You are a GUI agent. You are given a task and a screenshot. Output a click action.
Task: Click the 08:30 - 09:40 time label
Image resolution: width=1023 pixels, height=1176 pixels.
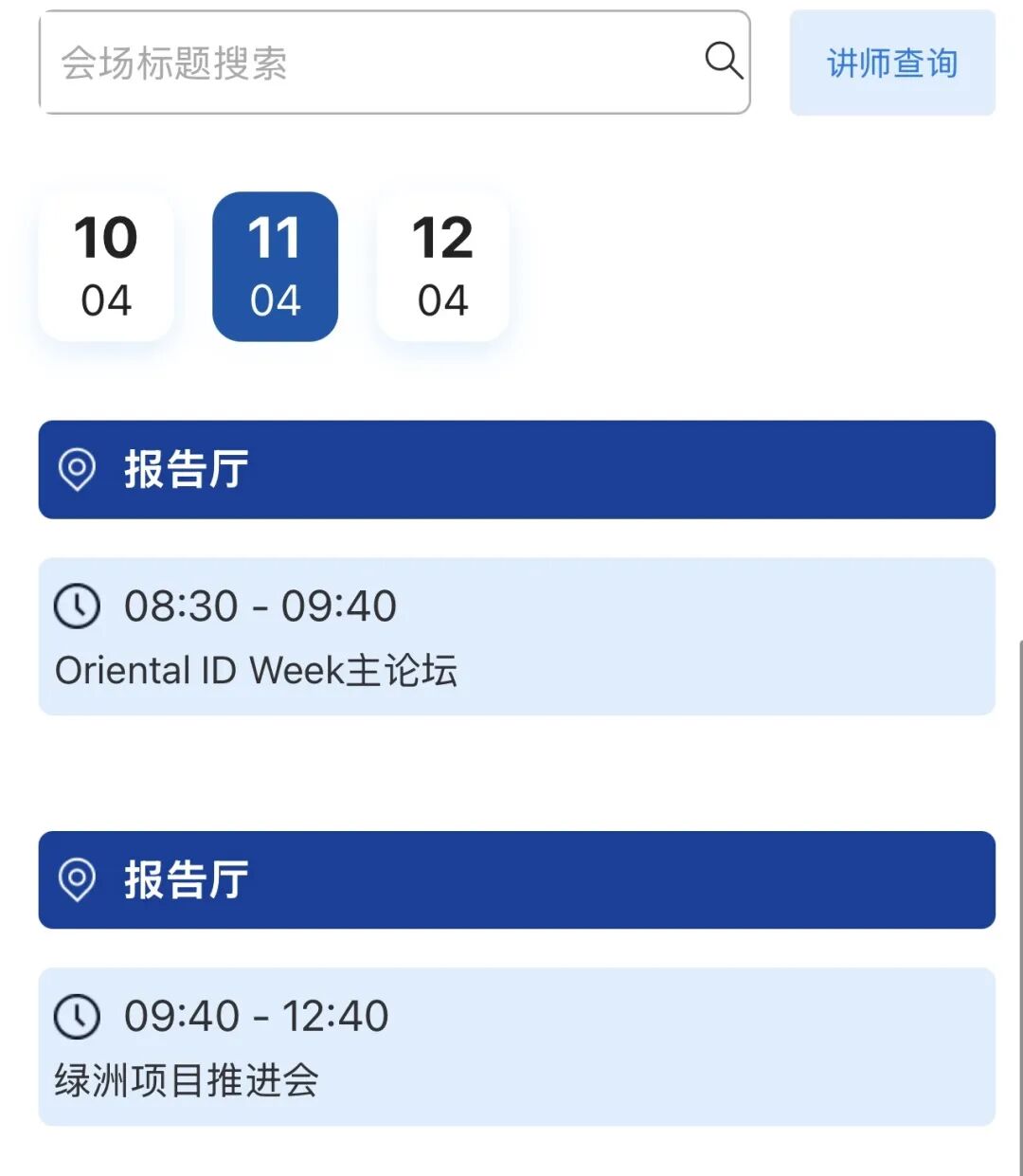click(x=260, y=605)
